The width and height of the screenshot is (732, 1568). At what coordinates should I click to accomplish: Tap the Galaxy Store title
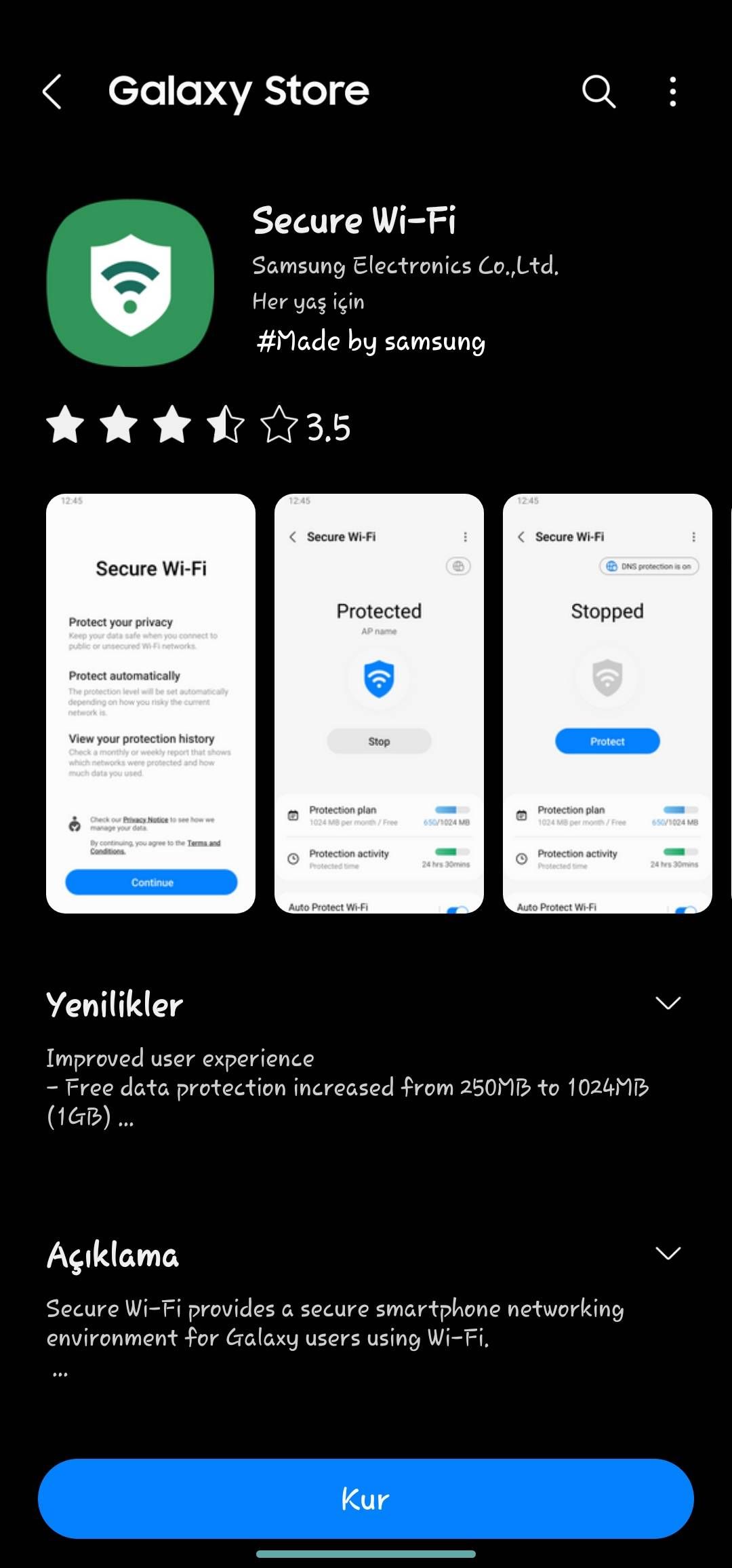pyautogui.click(x=237, y=92)
